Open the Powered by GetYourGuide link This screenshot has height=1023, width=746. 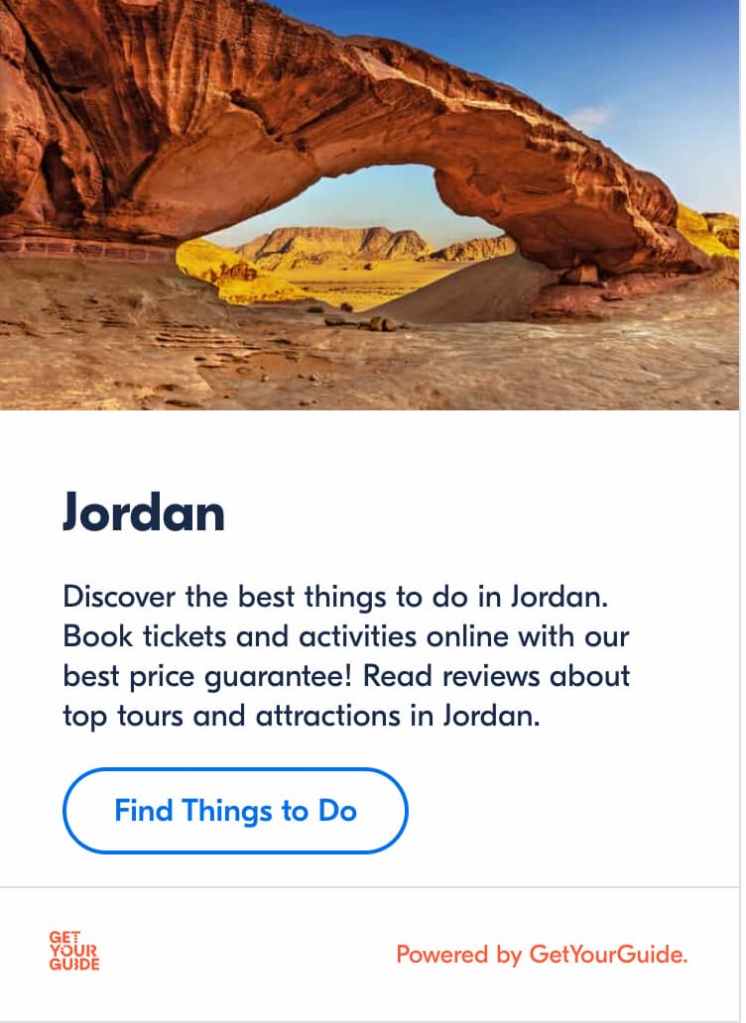click(541, 954)
